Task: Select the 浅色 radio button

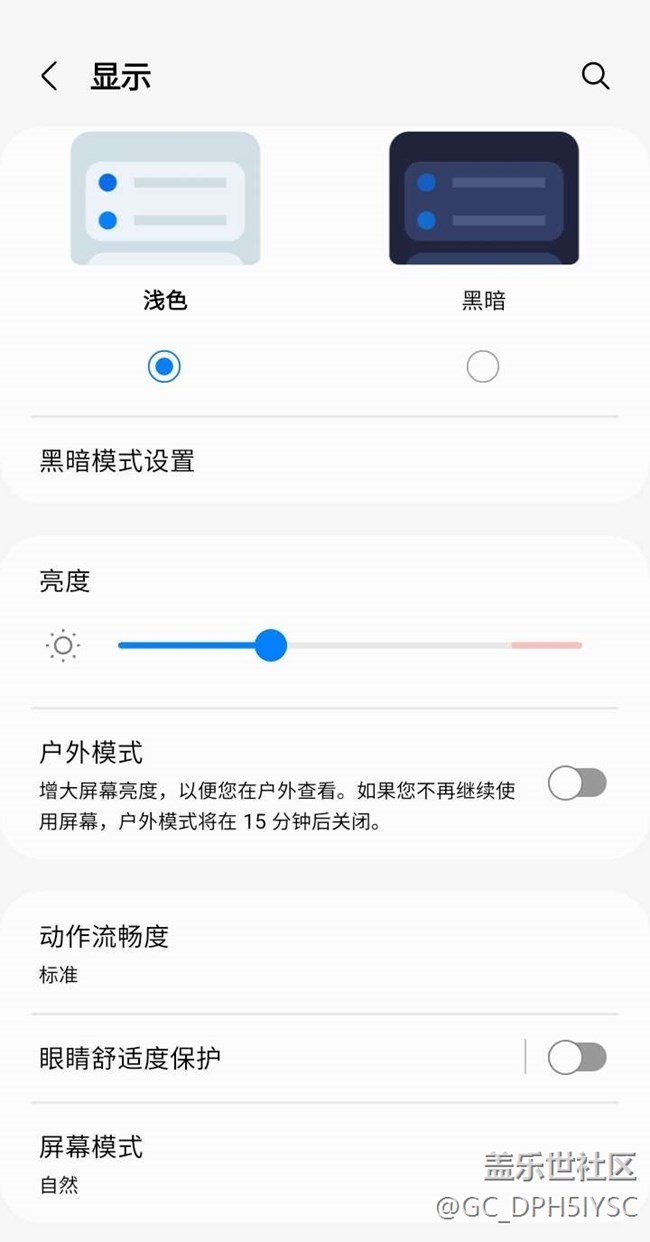Action: [164, 367]
